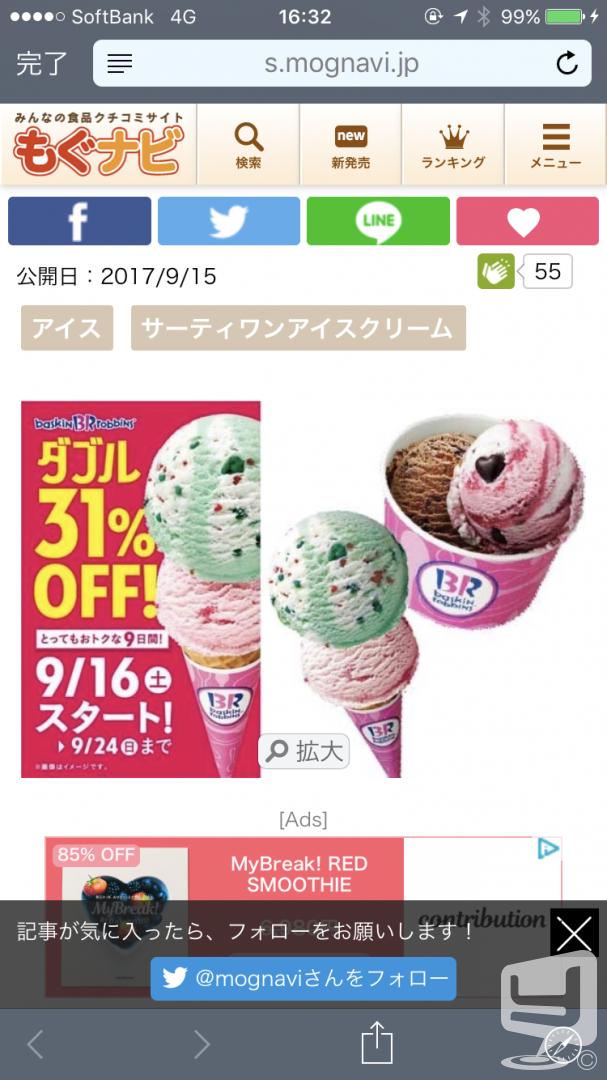Viewport: 607px width, 1080px height.
Task: Open 検索 search
Action: [248, 145]
